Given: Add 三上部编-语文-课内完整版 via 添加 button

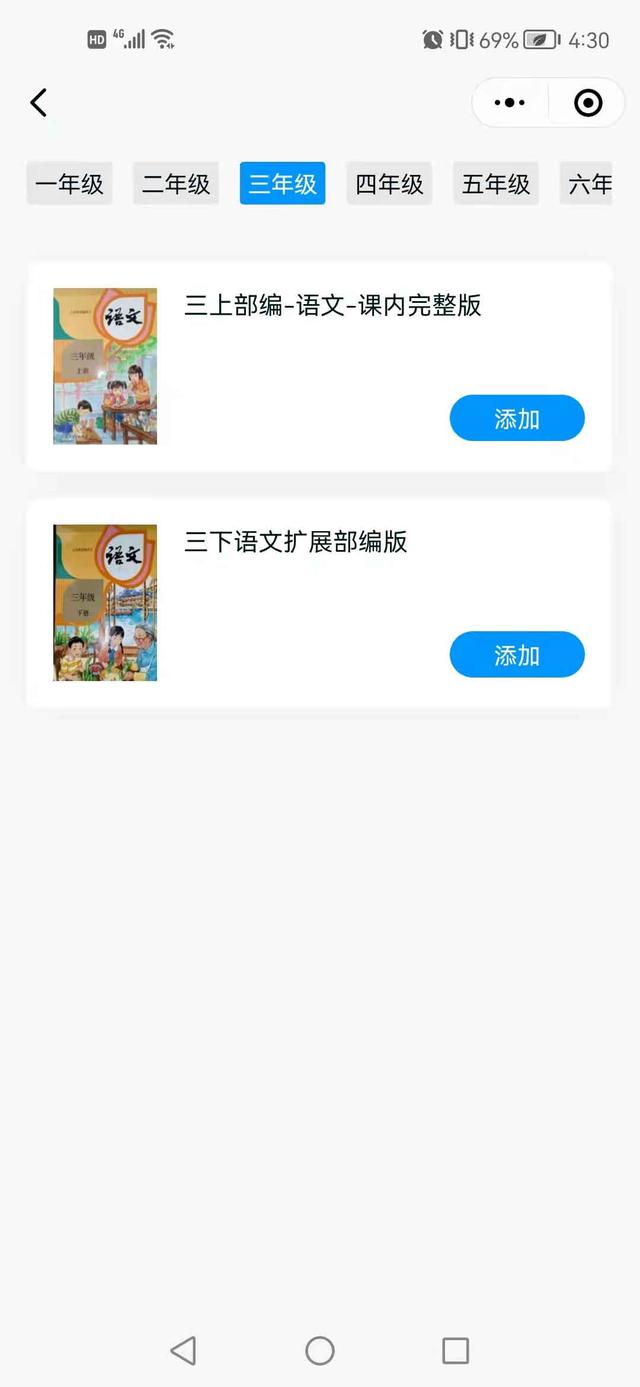Looking at the screenshot, I should [x=517, y=418].
